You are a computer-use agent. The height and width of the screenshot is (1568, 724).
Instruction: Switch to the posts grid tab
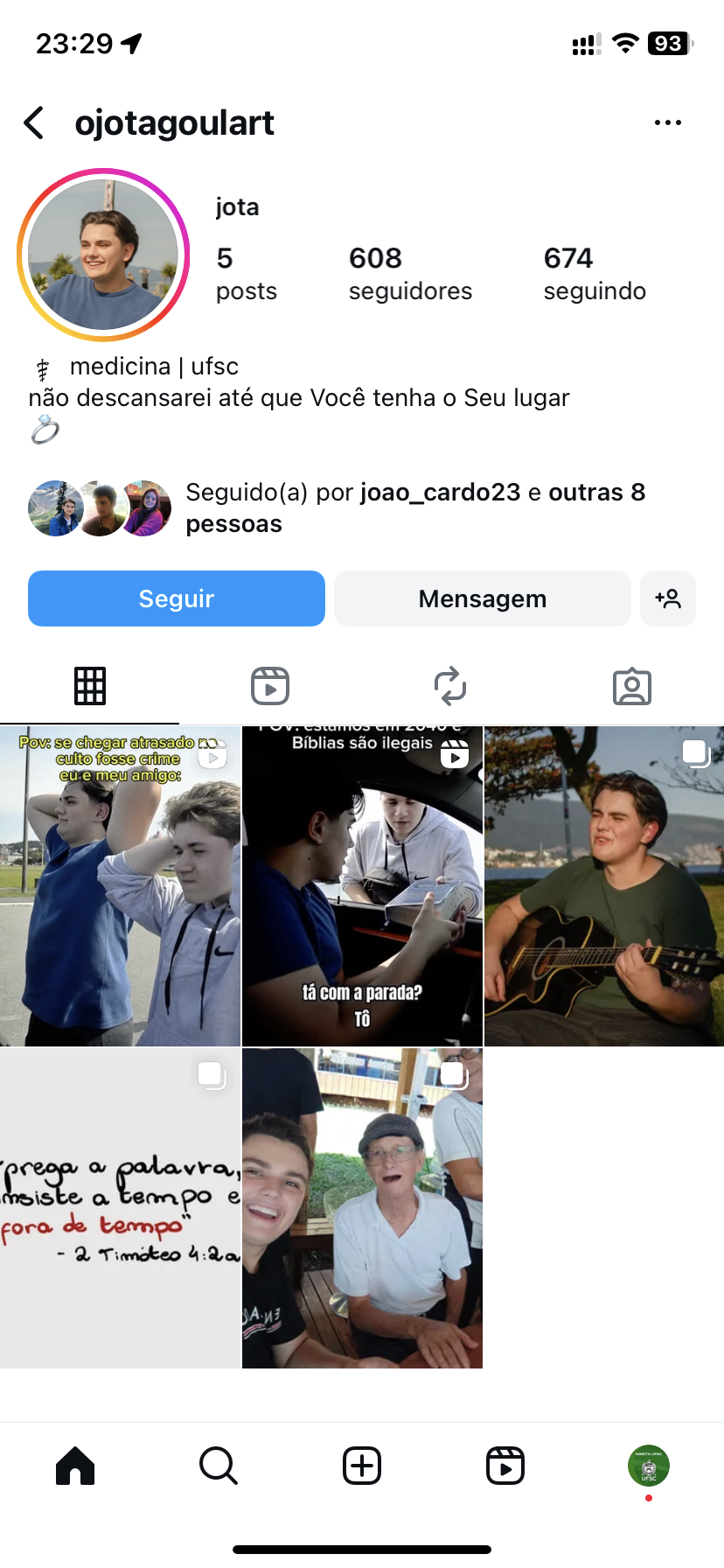90,686
